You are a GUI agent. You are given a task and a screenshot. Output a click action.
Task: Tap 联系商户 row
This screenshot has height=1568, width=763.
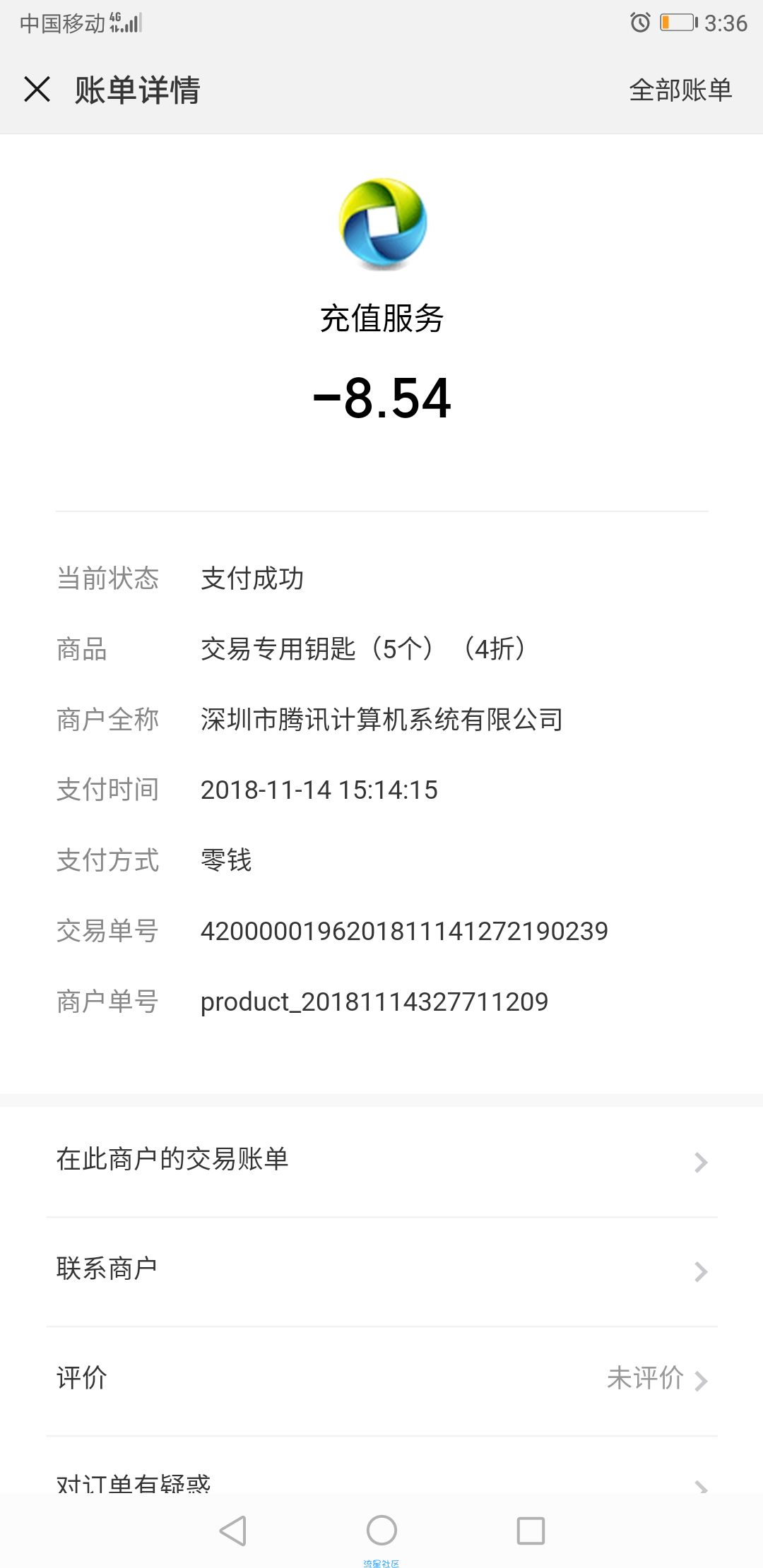381,1270
